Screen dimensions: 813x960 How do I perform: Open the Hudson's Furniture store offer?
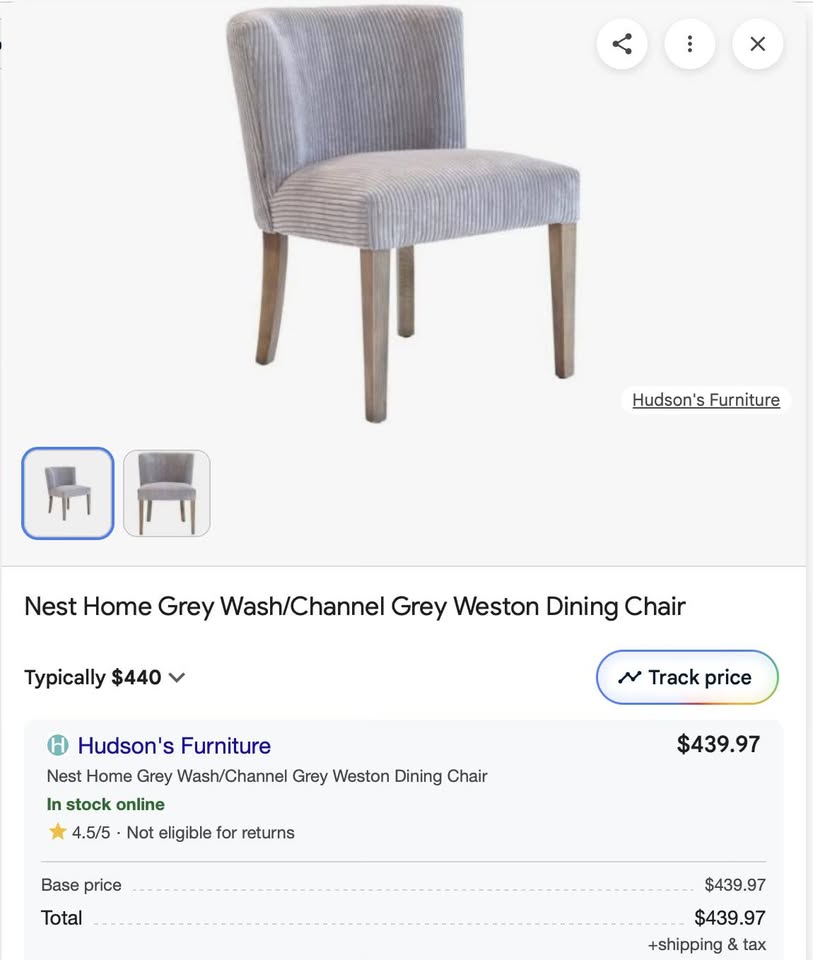[x=174, y=746]
